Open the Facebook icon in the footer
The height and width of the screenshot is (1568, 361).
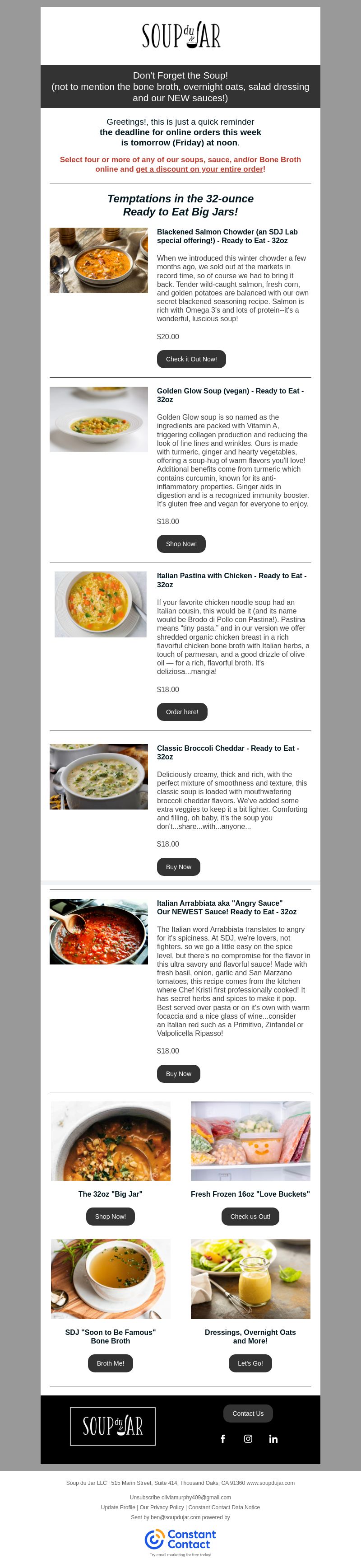click(x=223, y=1439)
